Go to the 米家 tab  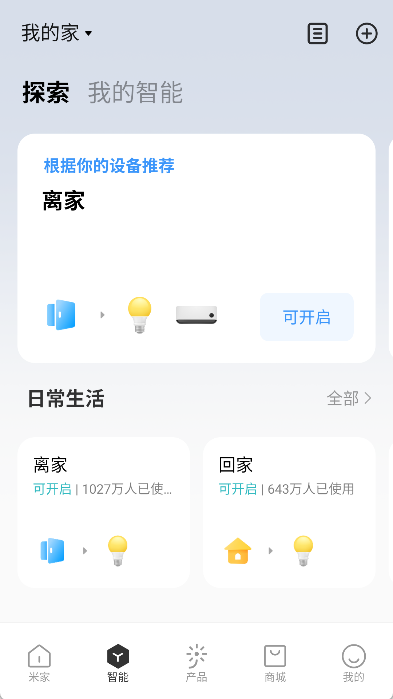coord(39,663)
